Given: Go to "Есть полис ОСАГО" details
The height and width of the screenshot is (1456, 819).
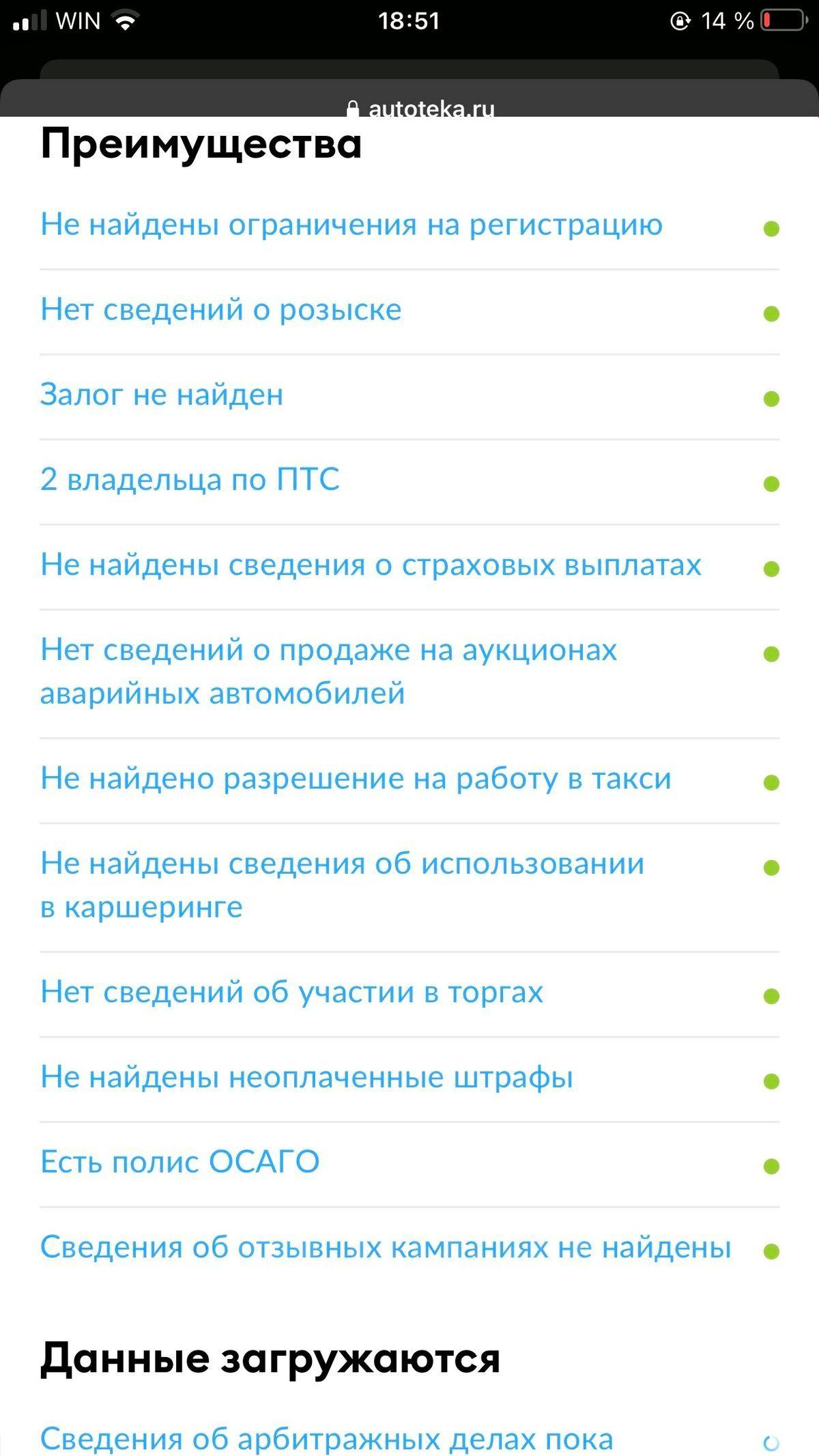Looking at the screenshot, I should (x=180, y=1162).
